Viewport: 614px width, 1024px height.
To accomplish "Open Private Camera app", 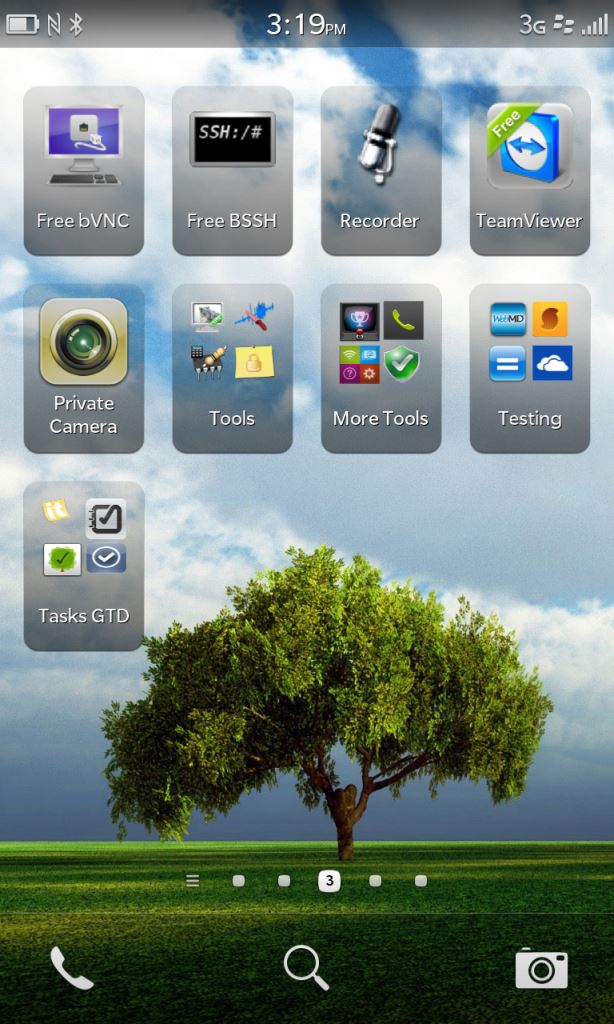I will [x=84, y=368].
